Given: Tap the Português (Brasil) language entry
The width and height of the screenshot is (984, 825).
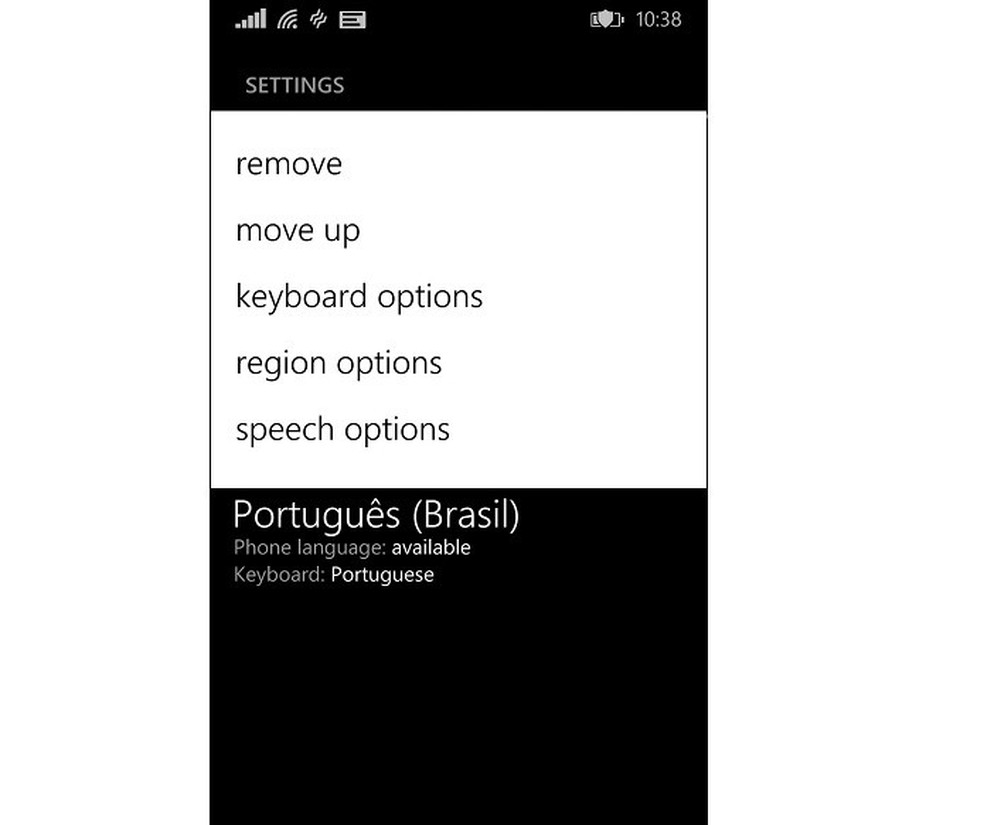Looking at the screenshot, I should (x=376, y=516).
